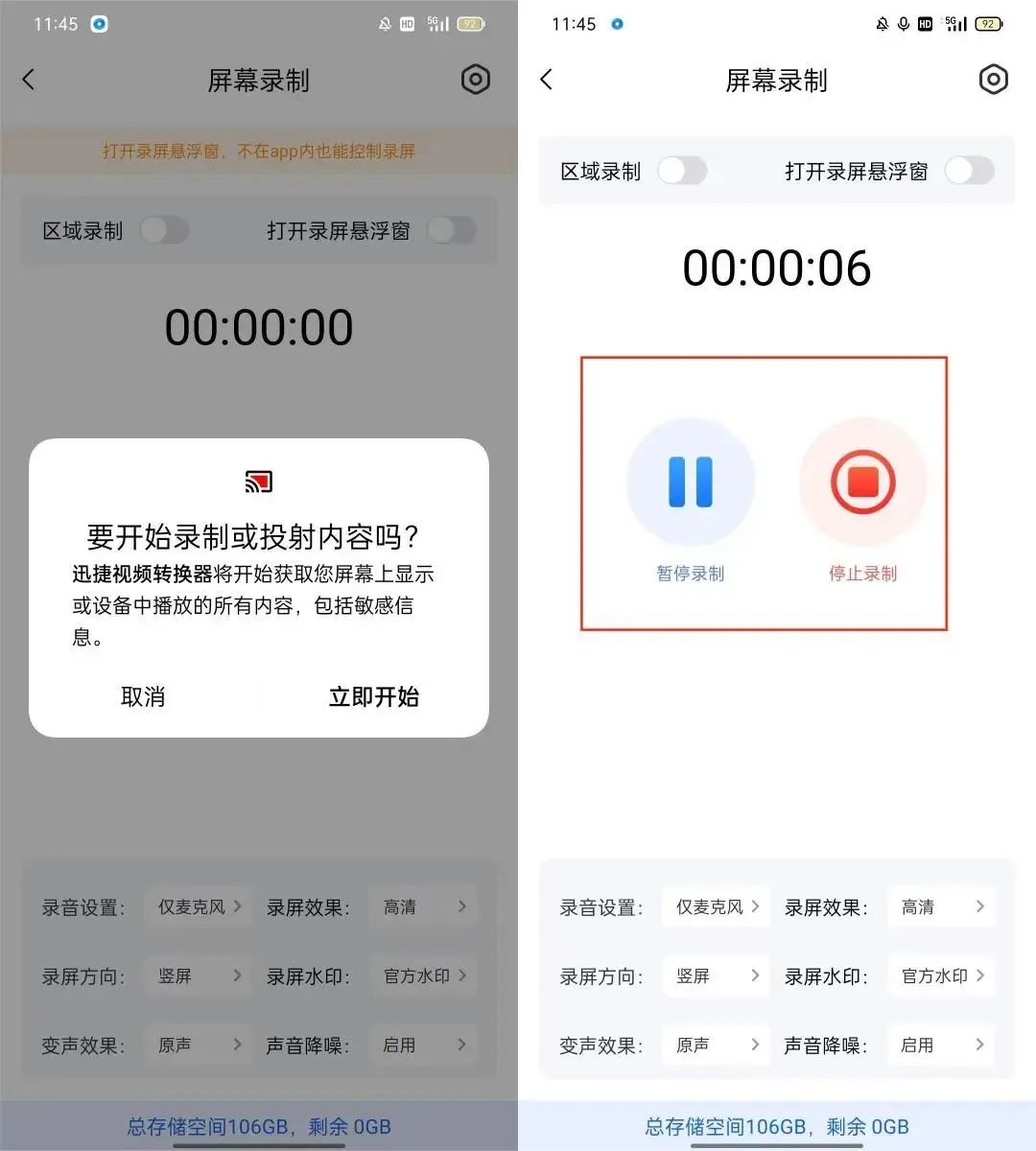Tap 取消 to dismiss the dialog
The height and width of the screenshot is (1151, 1036).
(x=144, y=697)
